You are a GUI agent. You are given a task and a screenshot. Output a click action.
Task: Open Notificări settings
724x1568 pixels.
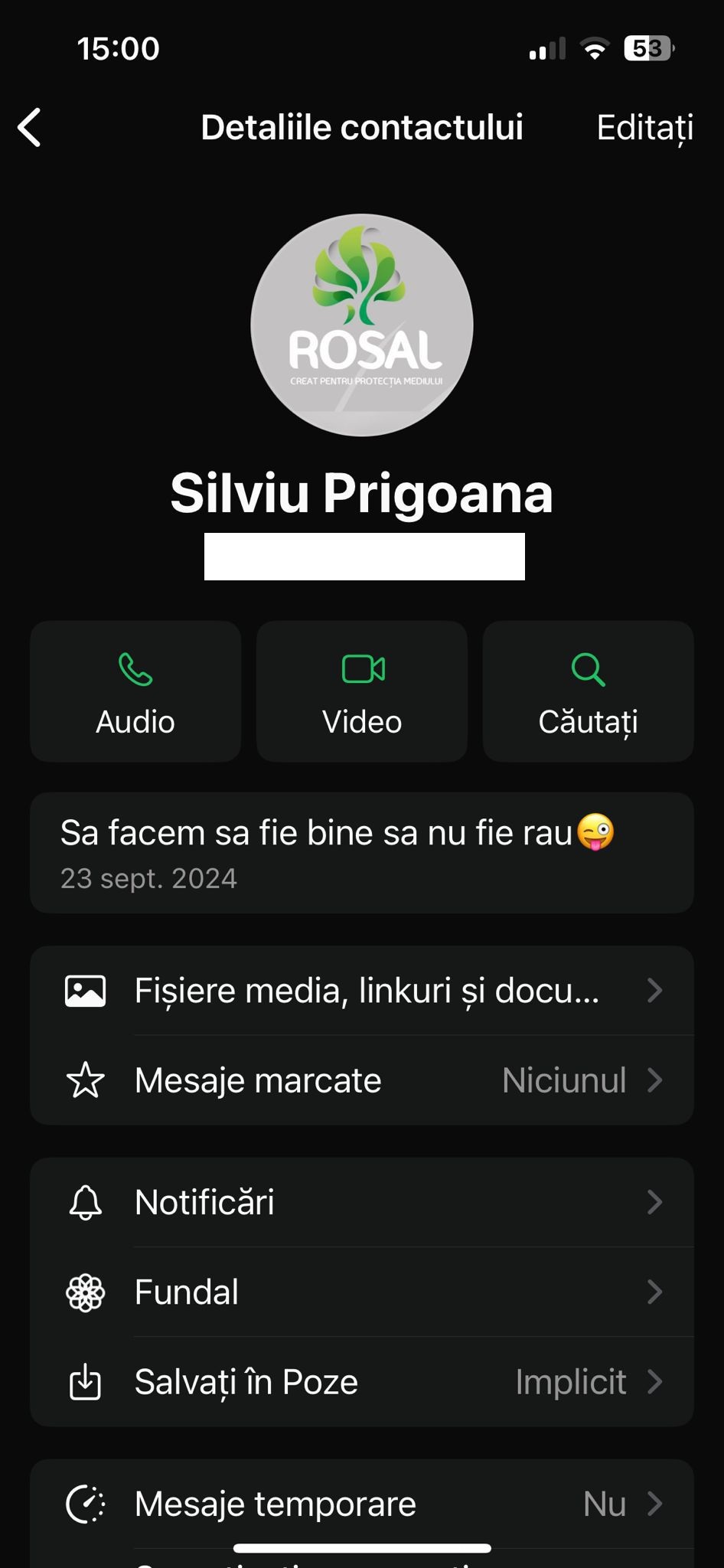[x=362, y=1202]
